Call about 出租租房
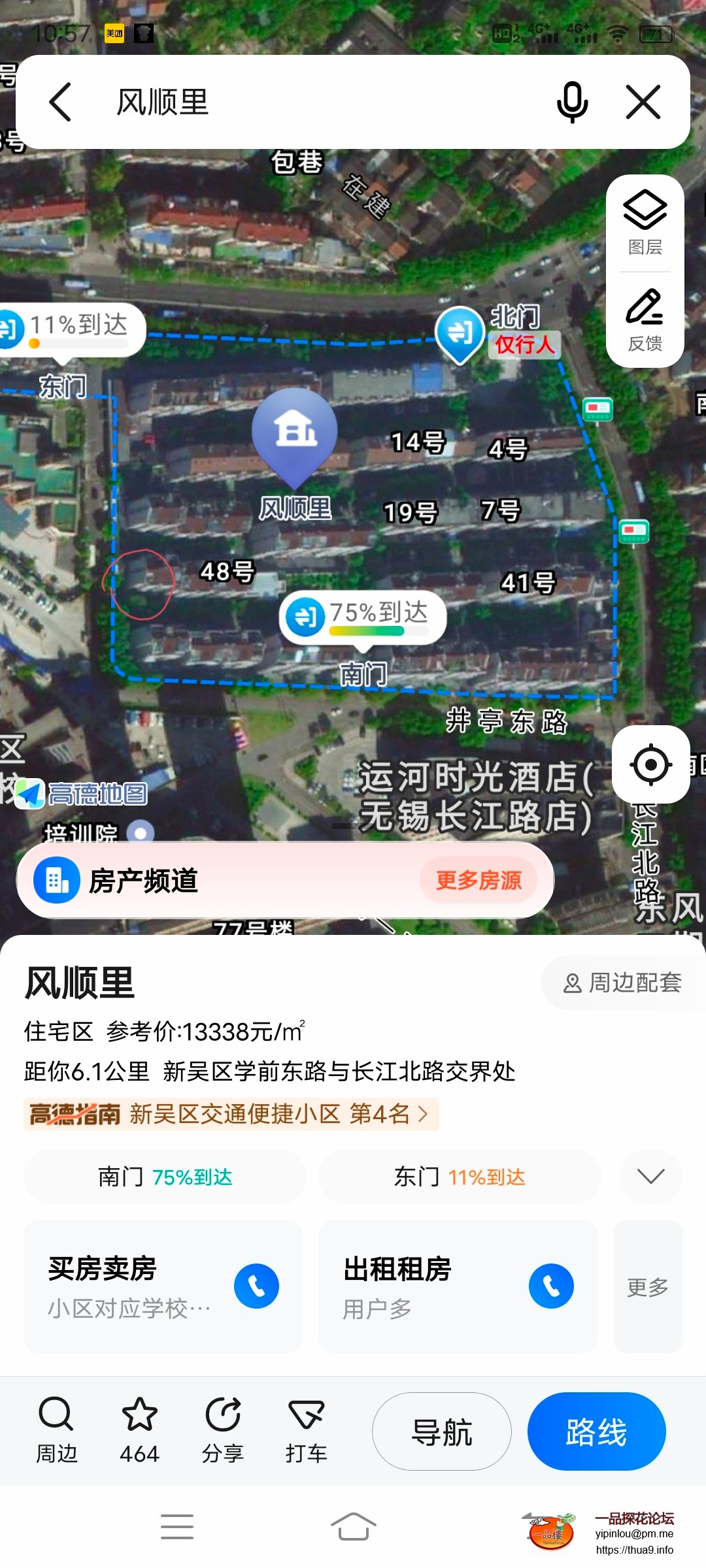Image resolution: width=706 pixels, height=1568 pixels. tap(551, 1286)
